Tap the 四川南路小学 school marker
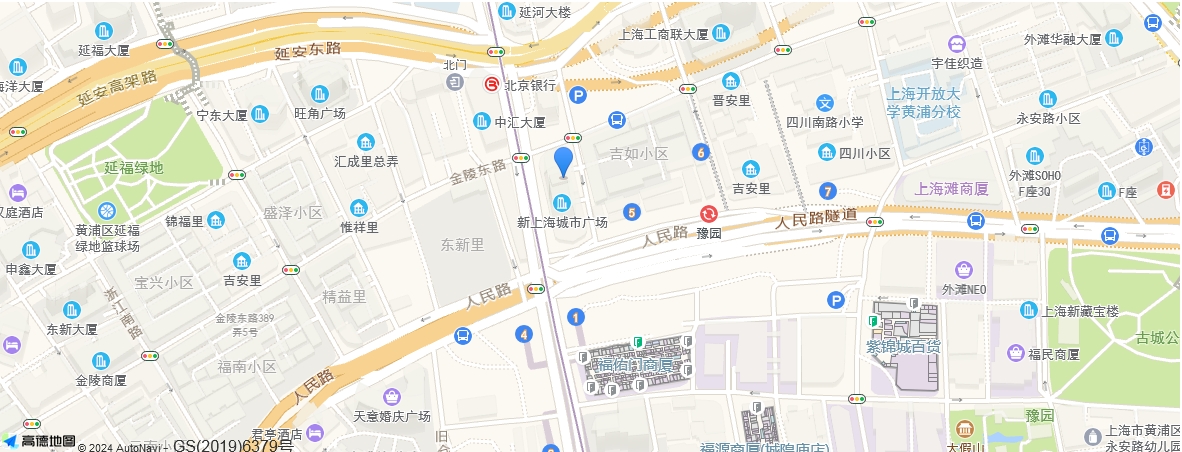The image size is (1182, 452). 825,103
